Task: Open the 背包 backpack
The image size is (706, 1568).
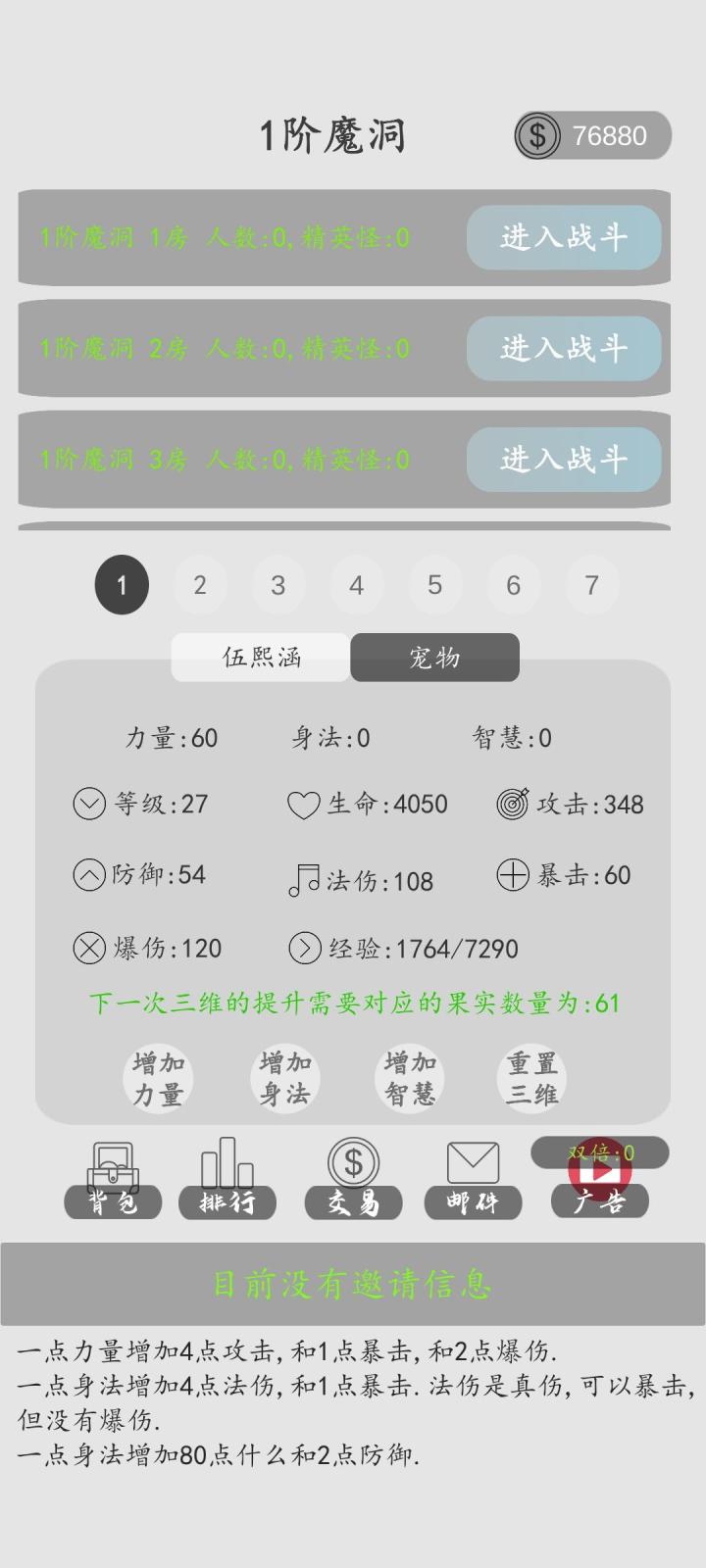Action: pos(113,1181)
